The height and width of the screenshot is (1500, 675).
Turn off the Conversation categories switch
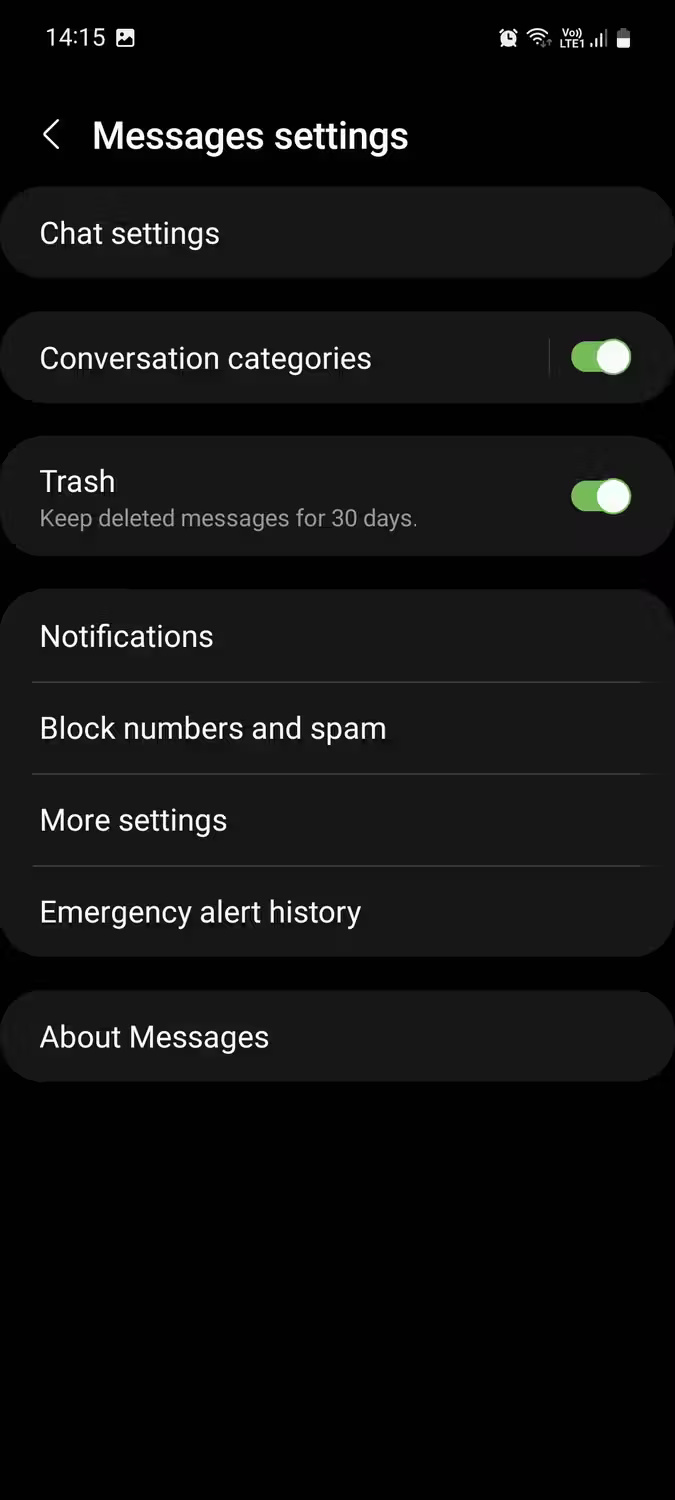[601, 358]
